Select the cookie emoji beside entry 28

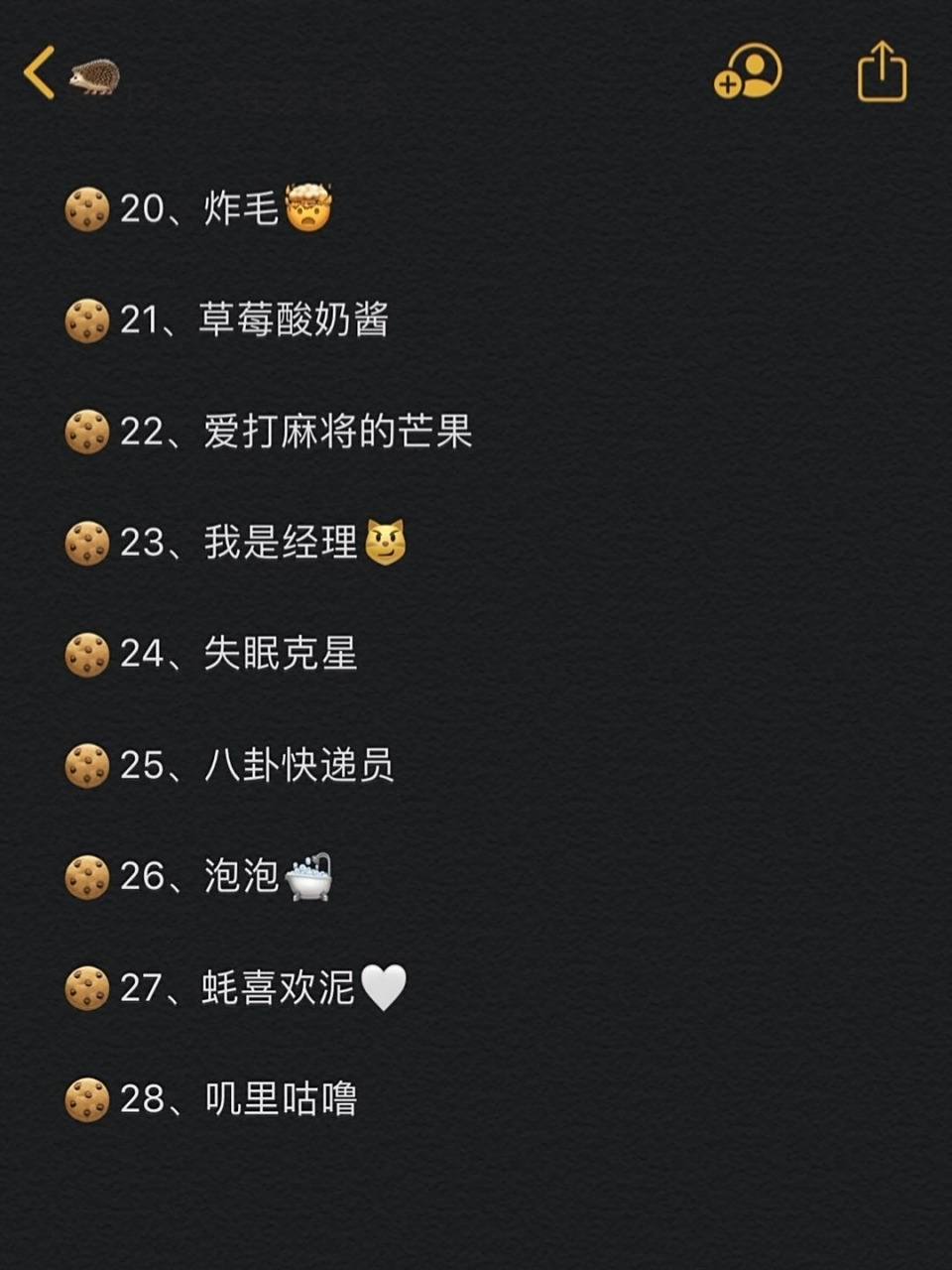tap(87, 1101)
